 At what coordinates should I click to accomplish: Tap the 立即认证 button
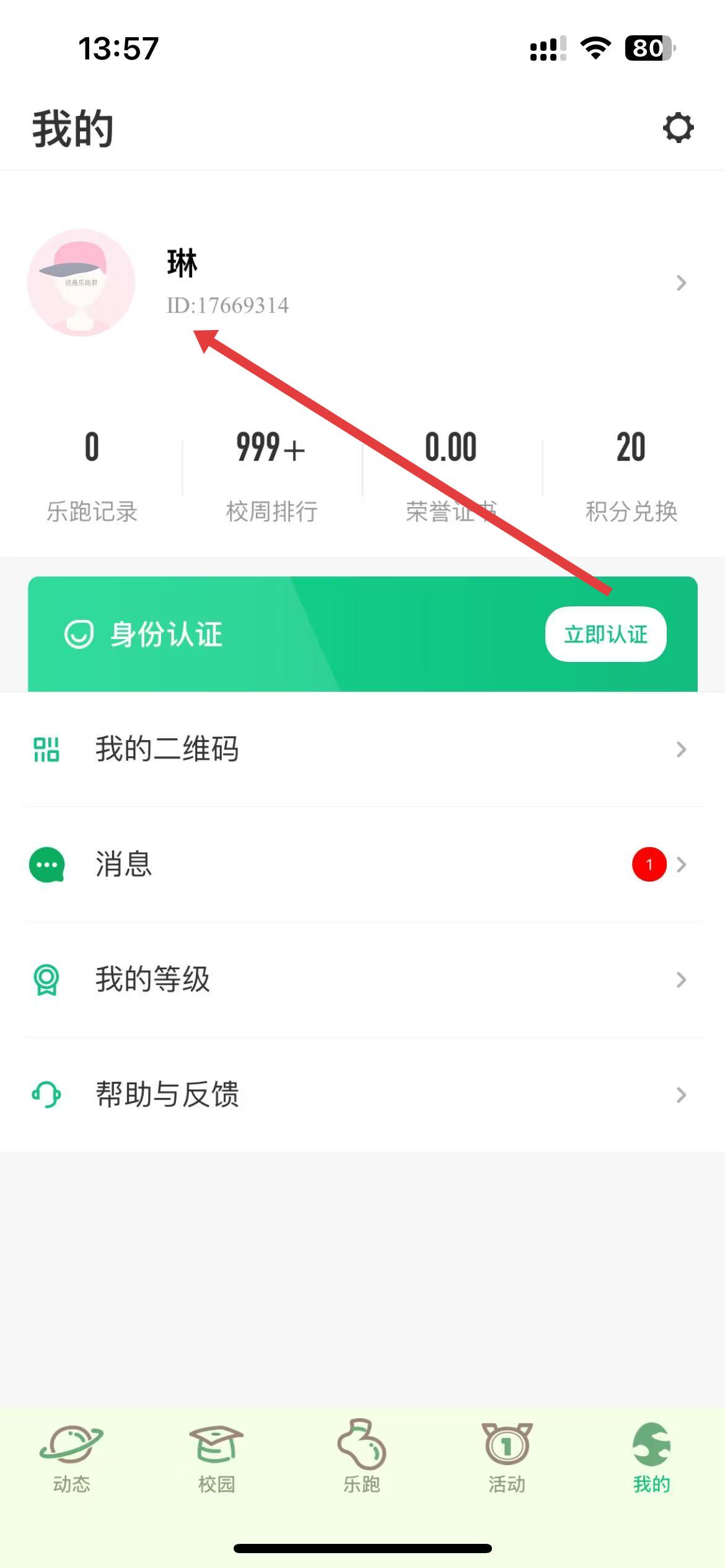pos(605,634)
